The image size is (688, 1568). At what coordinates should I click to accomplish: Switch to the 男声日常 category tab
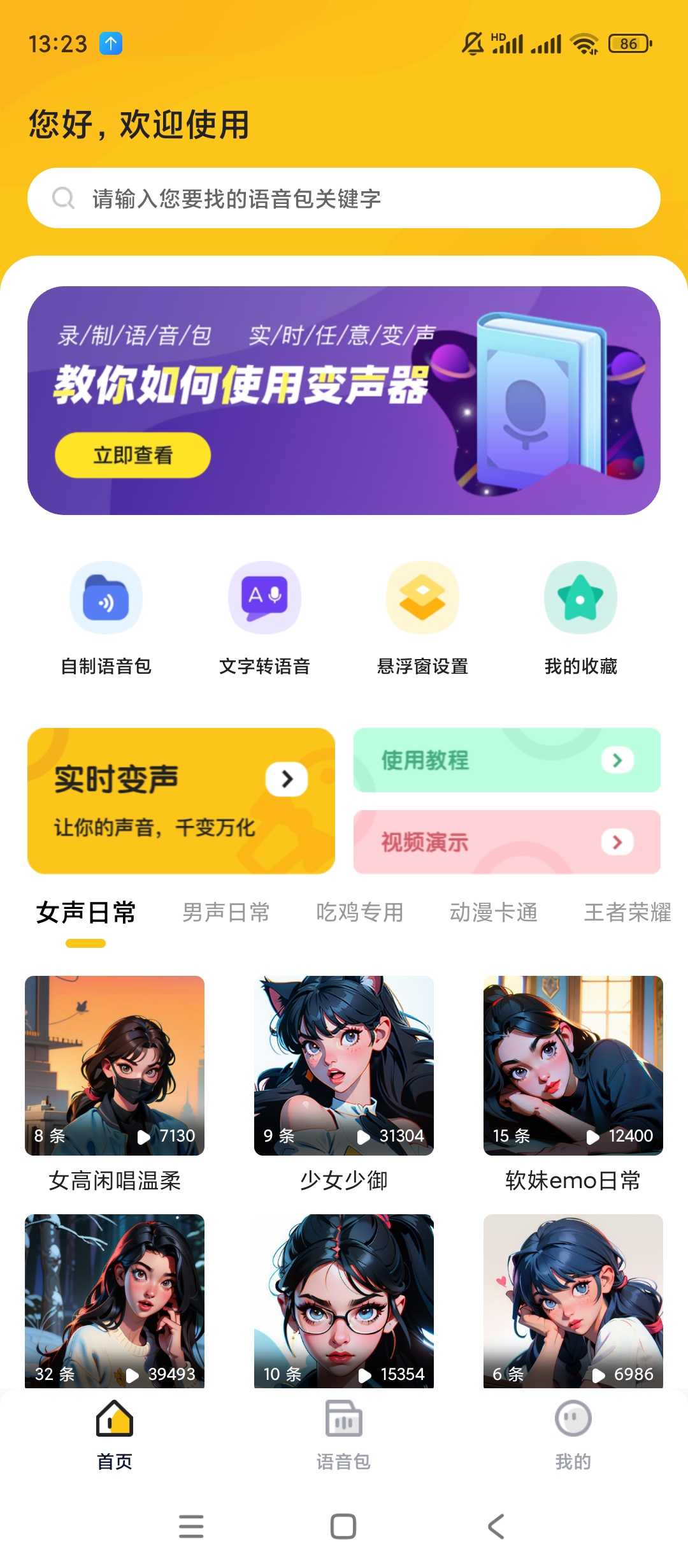tap(226, 912)
